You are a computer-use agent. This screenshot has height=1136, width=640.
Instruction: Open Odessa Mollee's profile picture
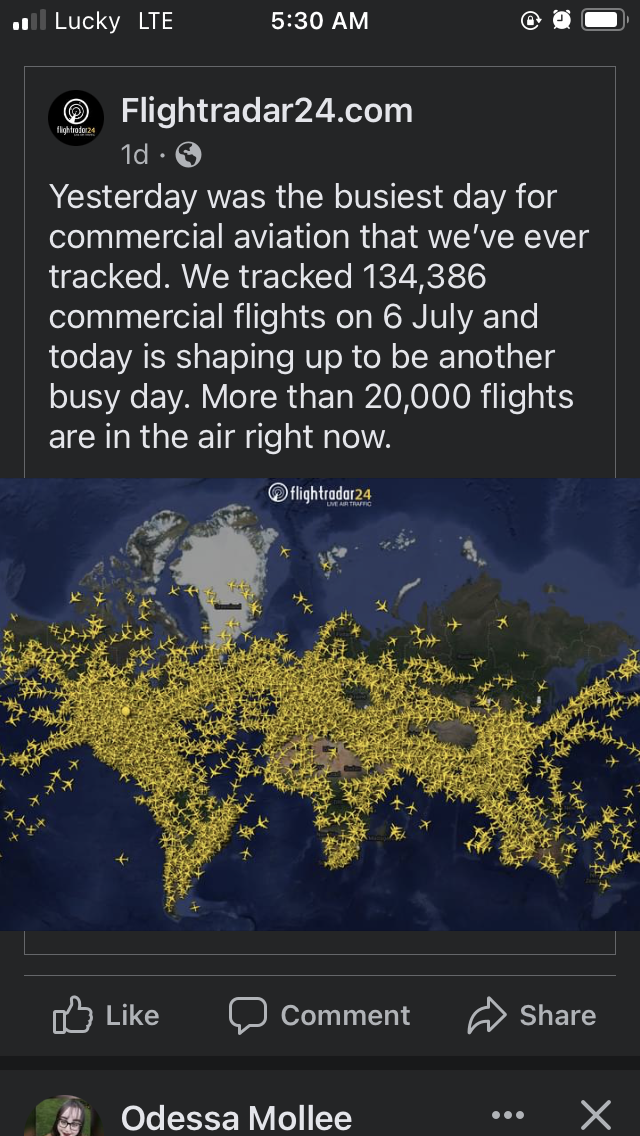coord(66,1116)
